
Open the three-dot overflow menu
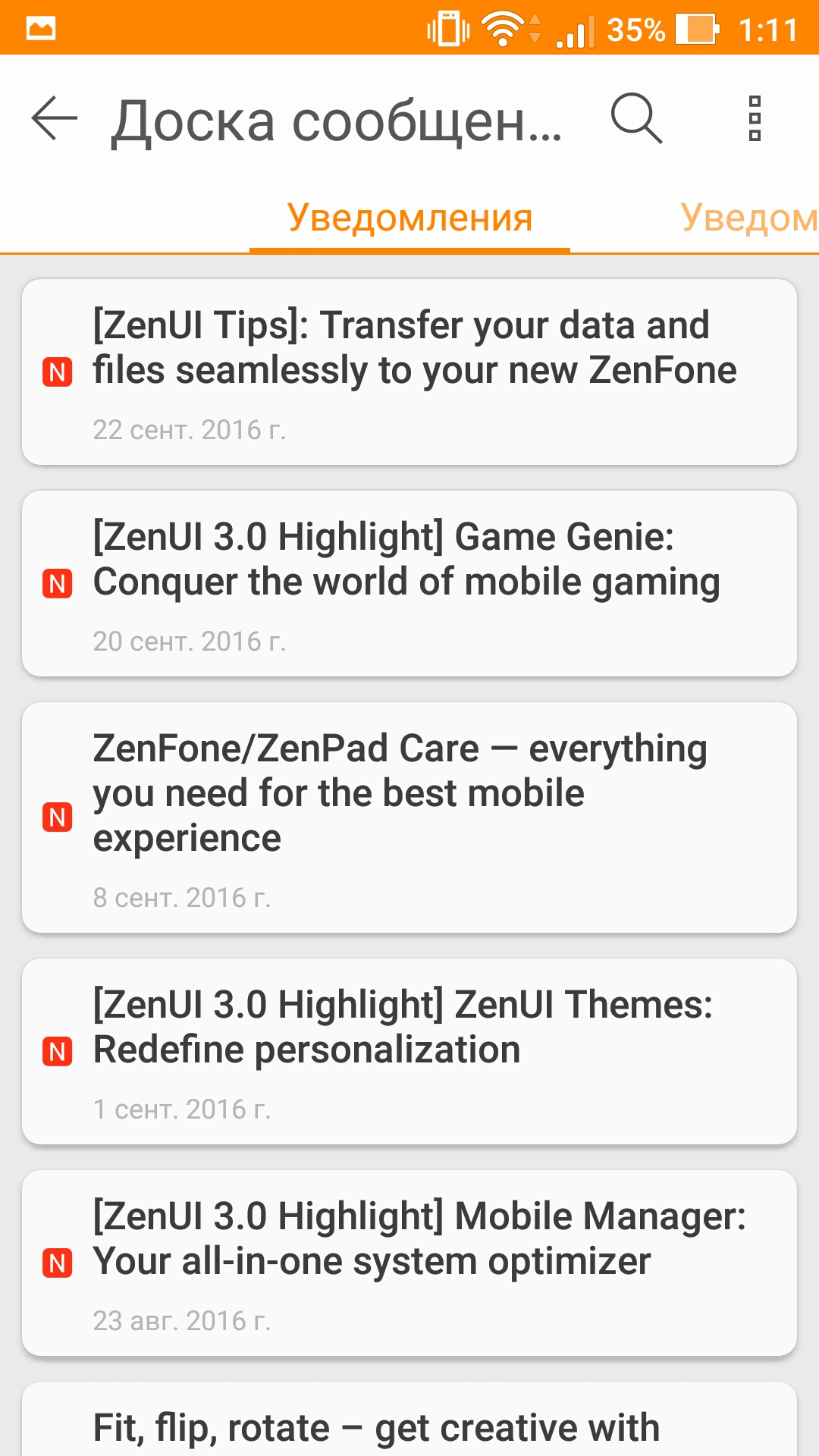click(755, 118)
